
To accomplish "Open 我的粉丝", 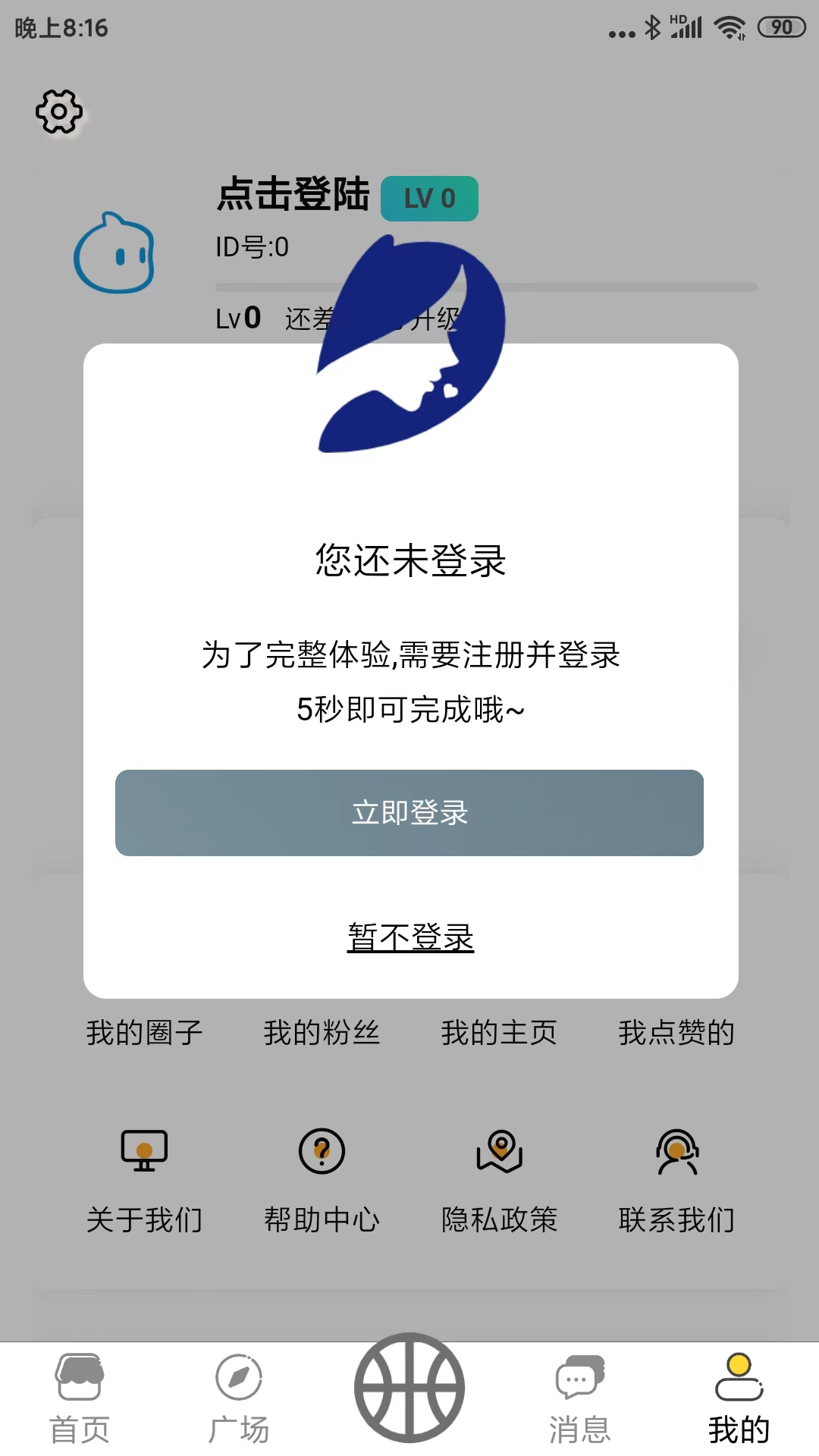I will (x=322, y=1033).
